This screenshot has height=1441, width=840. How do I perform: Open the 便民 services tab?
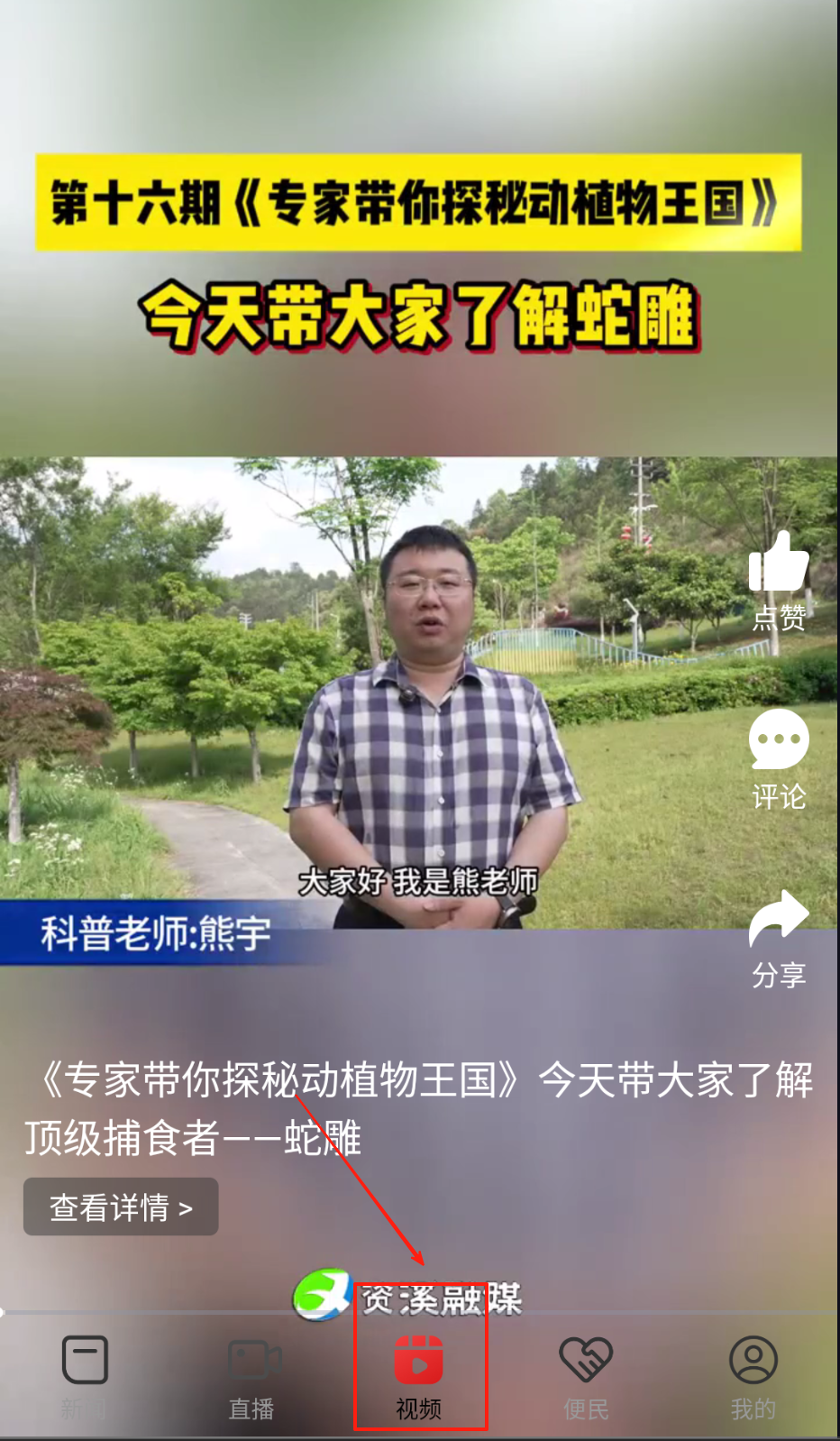pos(586,1375)
